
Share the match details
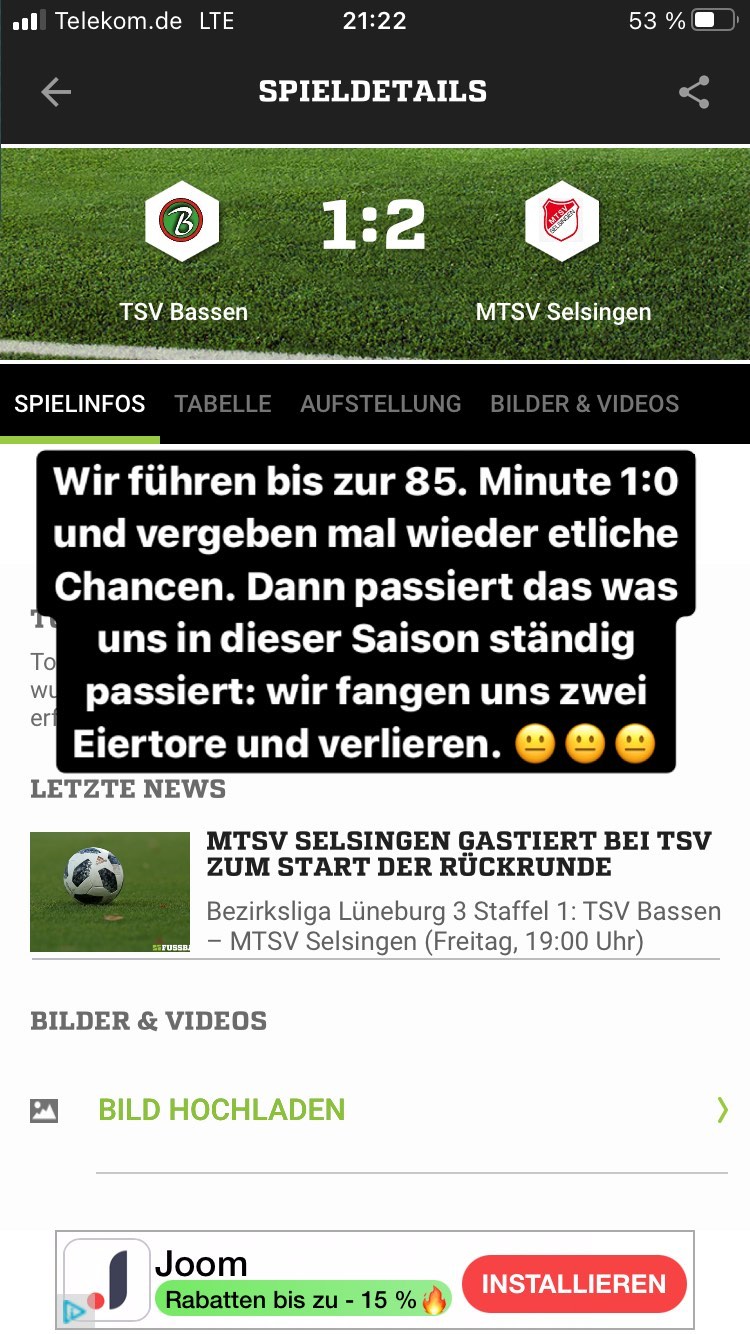point(694,92)
